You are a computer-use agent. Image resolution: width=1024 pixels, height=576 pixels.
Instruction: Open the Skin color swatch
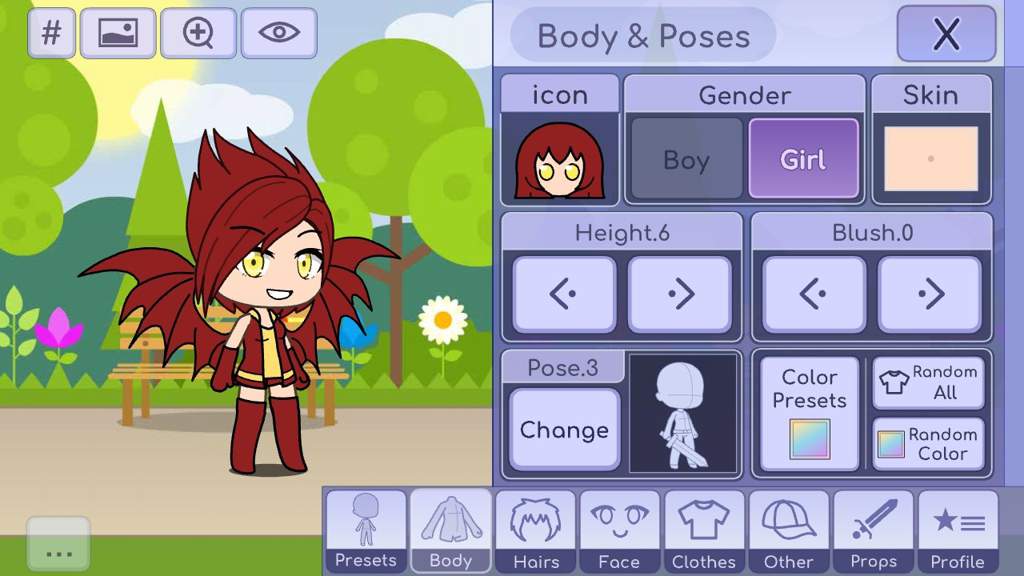[x=931, y=159]
